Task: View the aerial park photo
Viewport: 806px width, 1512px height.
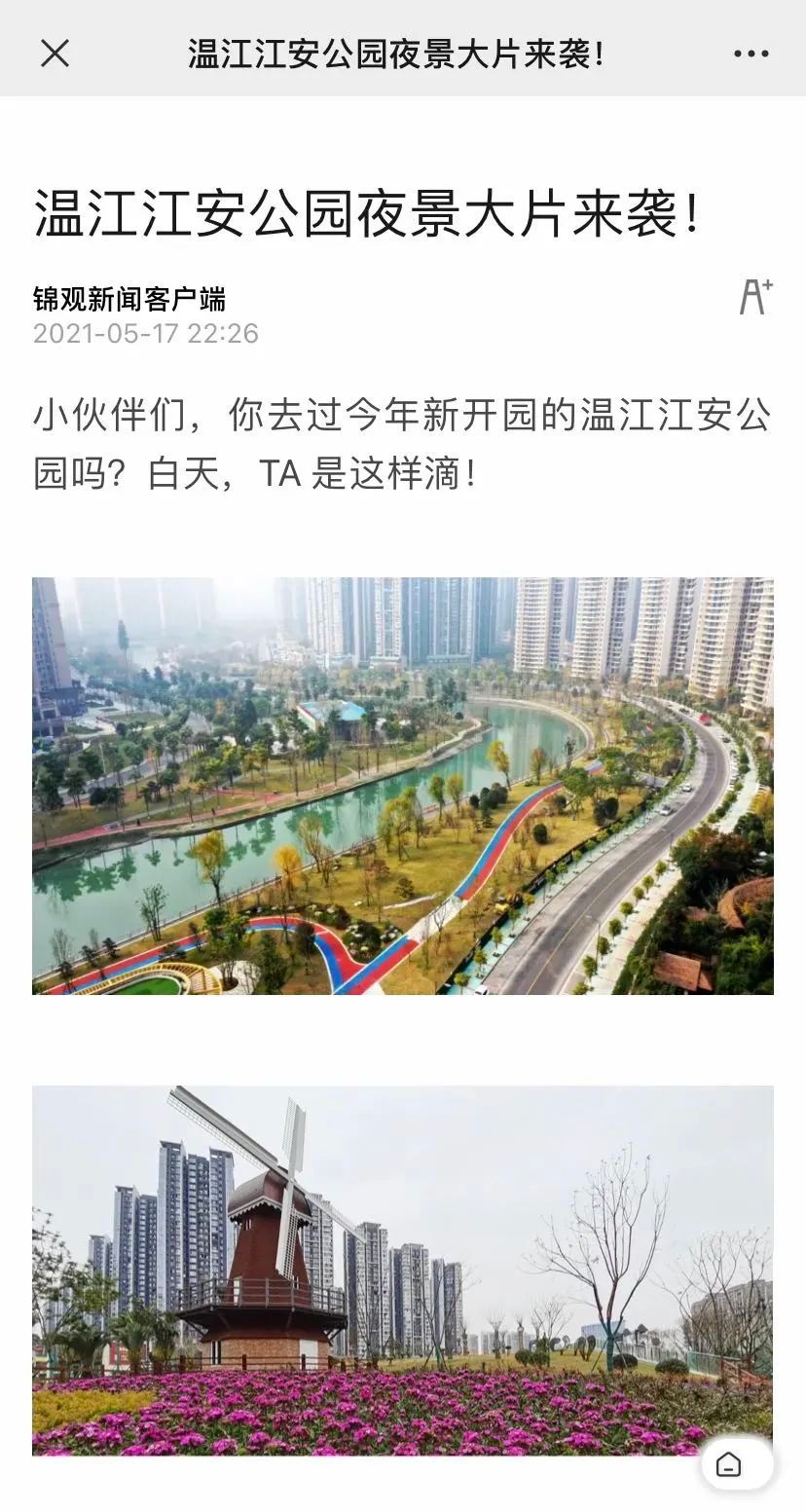Action: click(403, 786)
